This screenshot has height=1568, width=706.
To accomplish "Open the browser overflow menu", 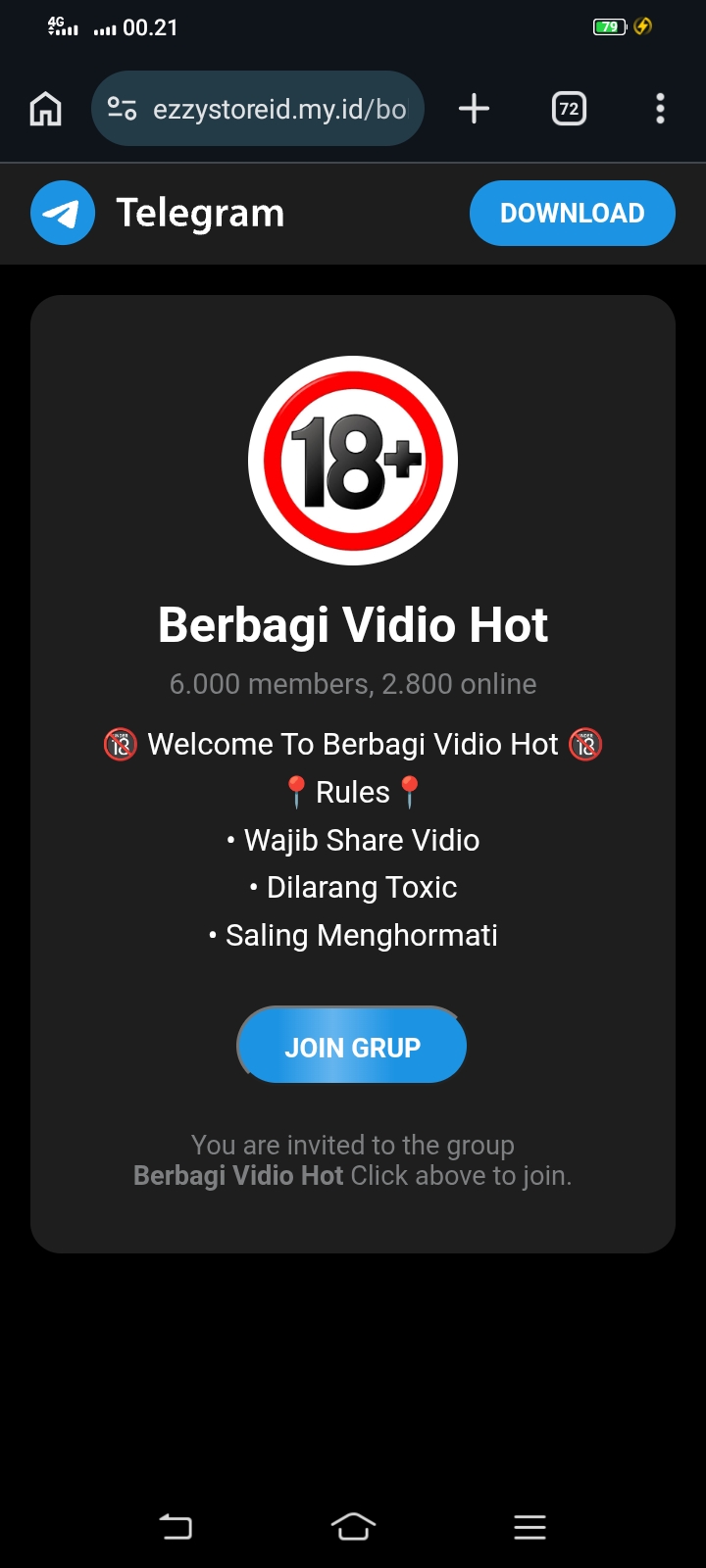I will 660,109.
